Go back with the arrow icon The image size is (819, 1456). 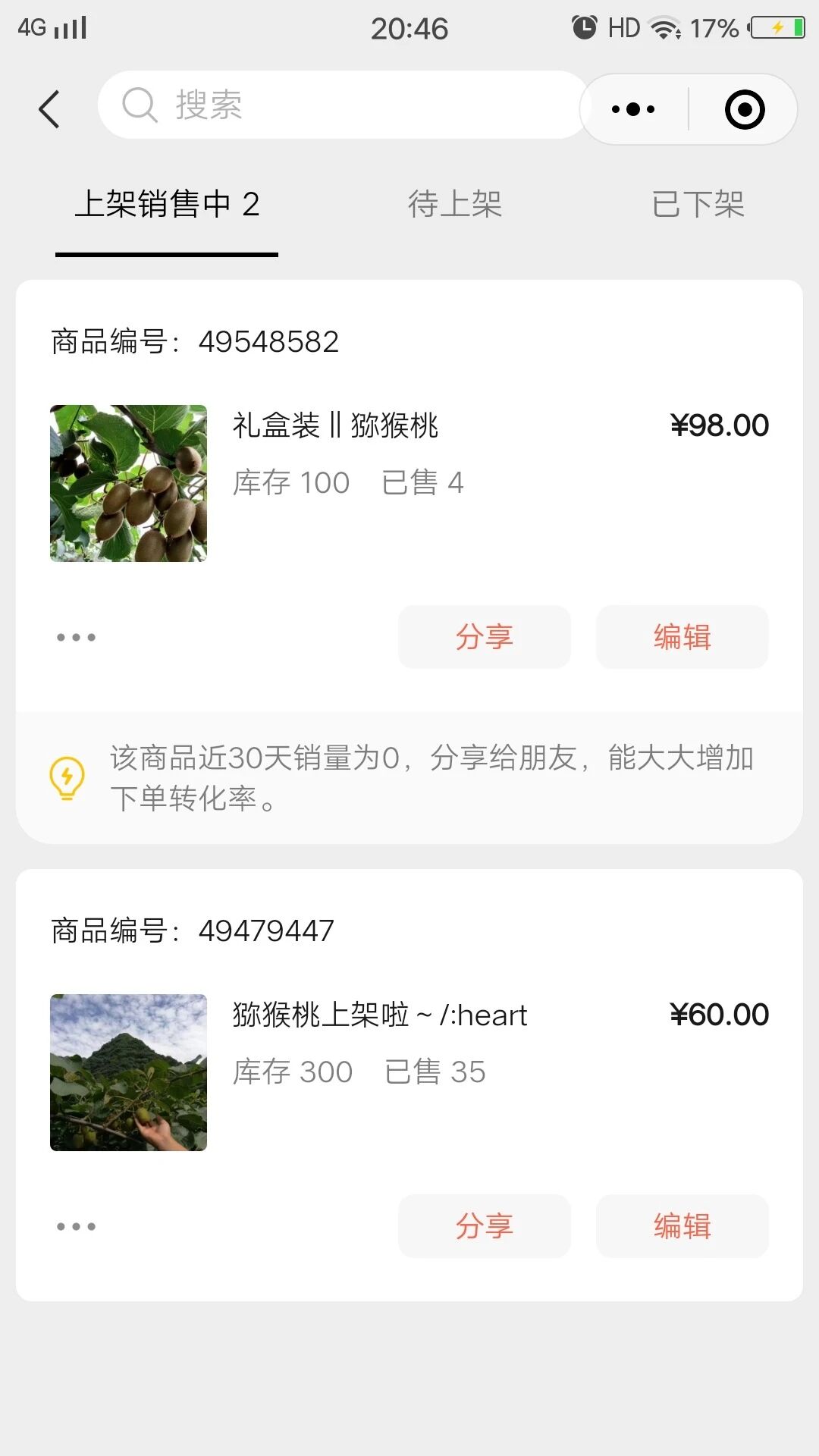pyautogui.click(x=49, y=109)
